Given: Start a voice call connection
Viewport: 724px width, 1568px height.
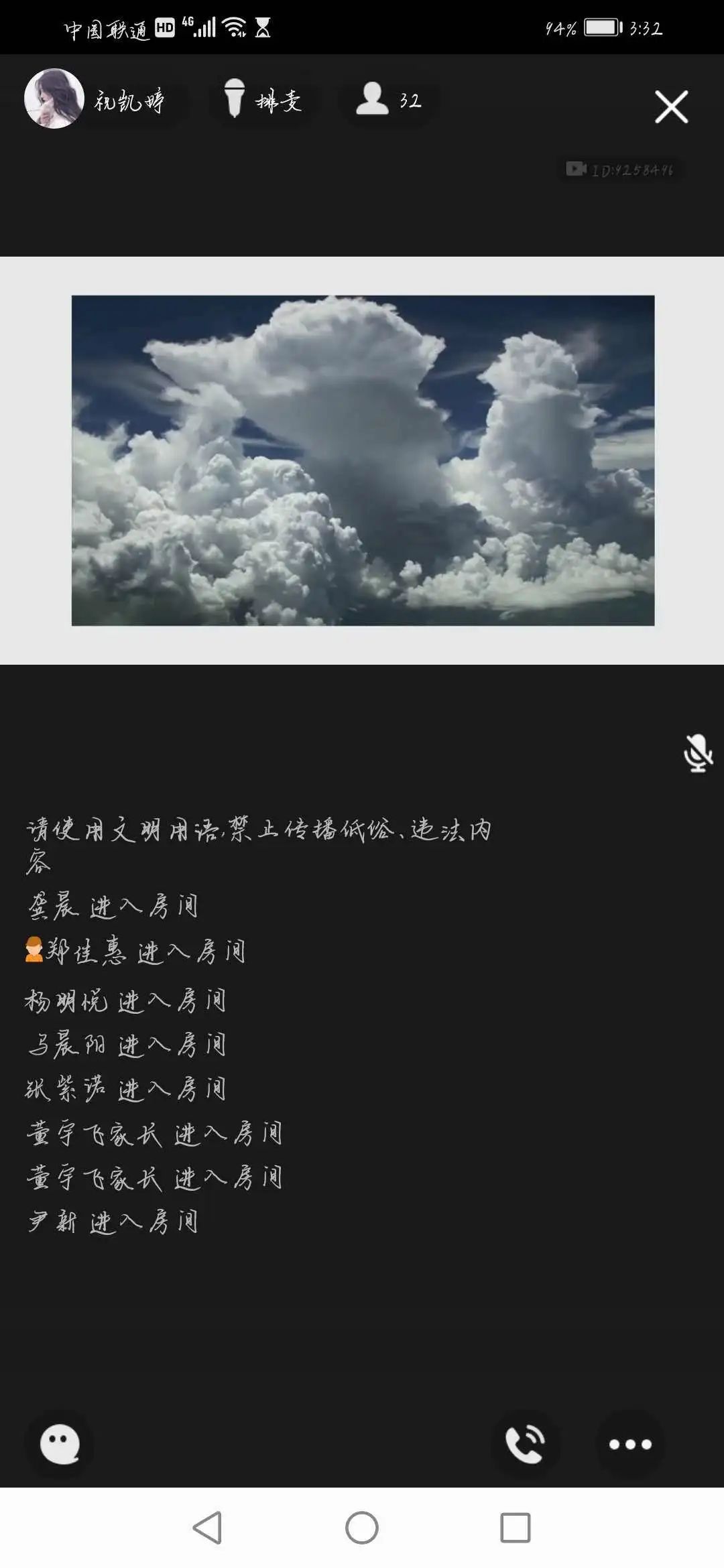Looking at the screenshot, I should [x=525, y=1444].
